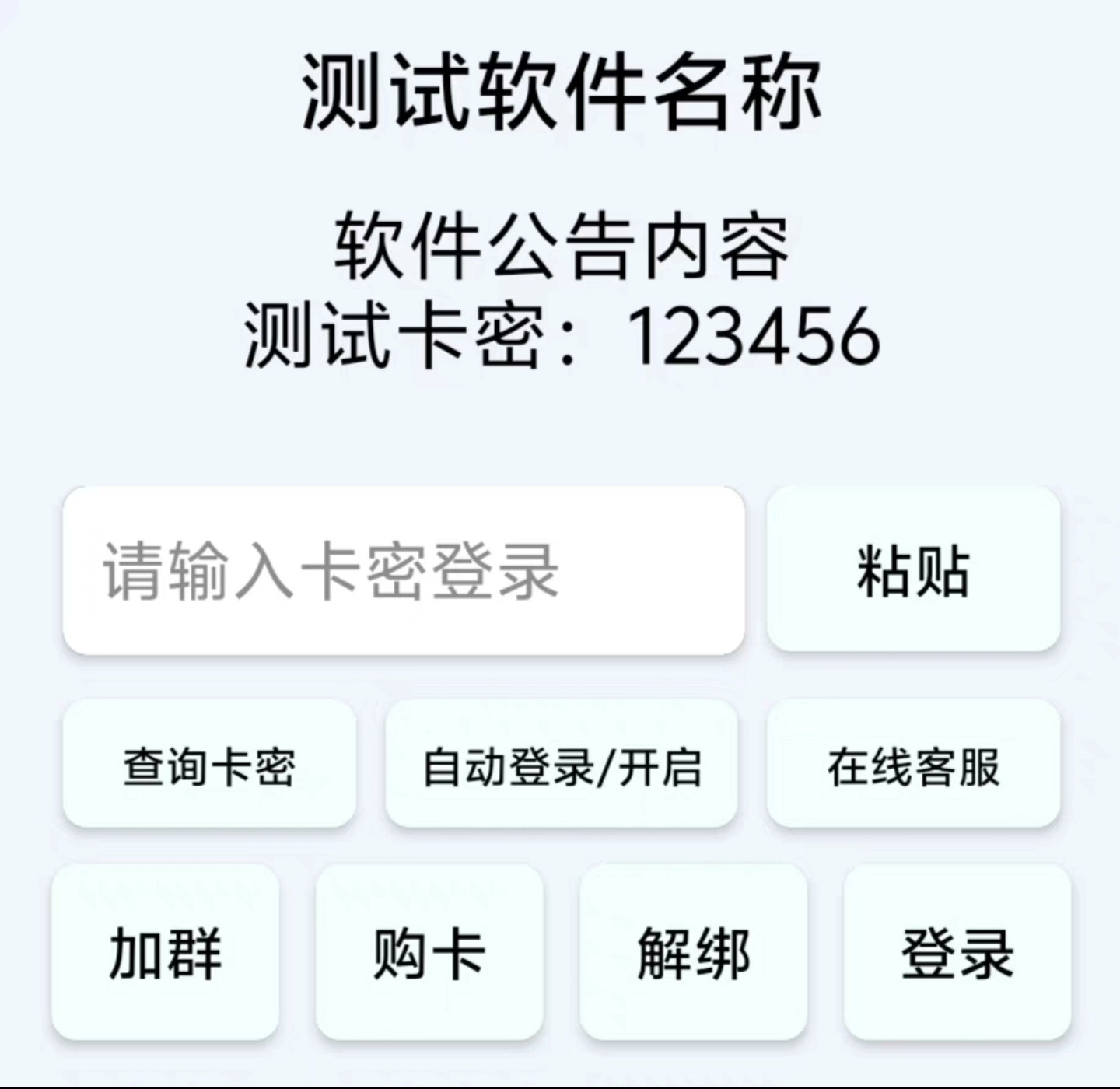Open 购卡 to buy a card
Image resolution: width=1120 pixels, height=1089 pixels.
click(429, 953)
